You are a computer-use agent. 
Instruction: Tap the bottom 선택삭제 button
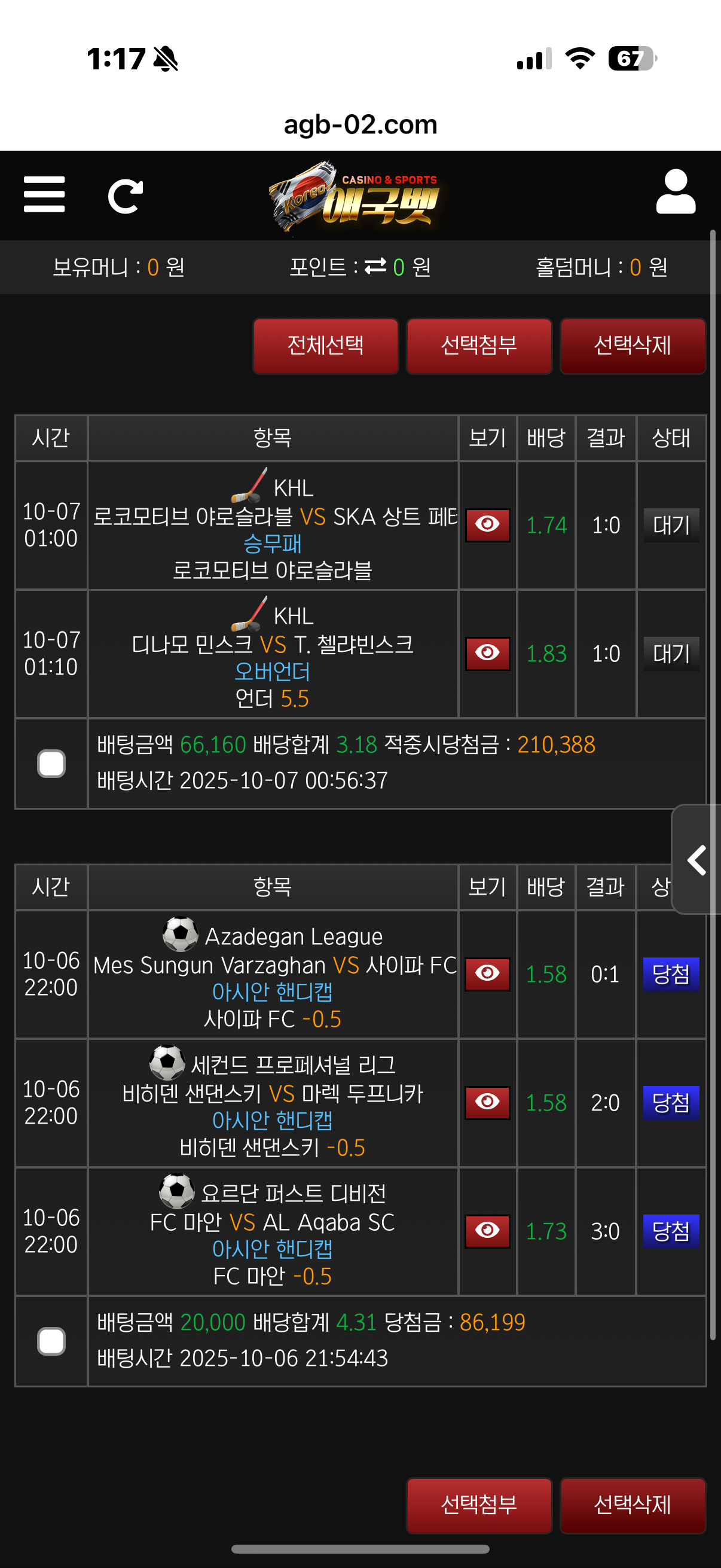[632, 1505]
